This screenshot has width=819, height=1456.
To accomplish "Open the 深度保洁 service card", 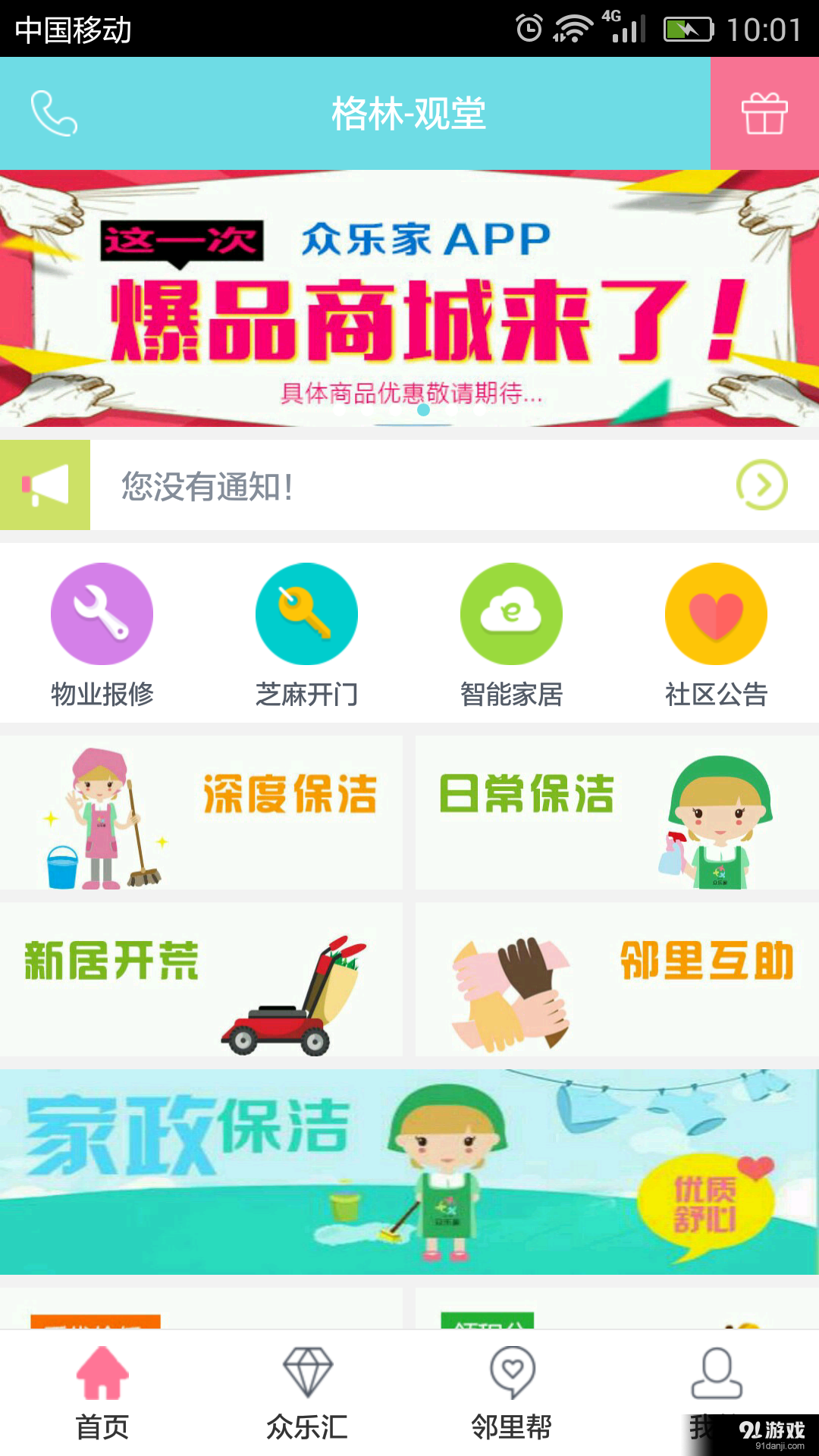I will (x=205, y=810).
